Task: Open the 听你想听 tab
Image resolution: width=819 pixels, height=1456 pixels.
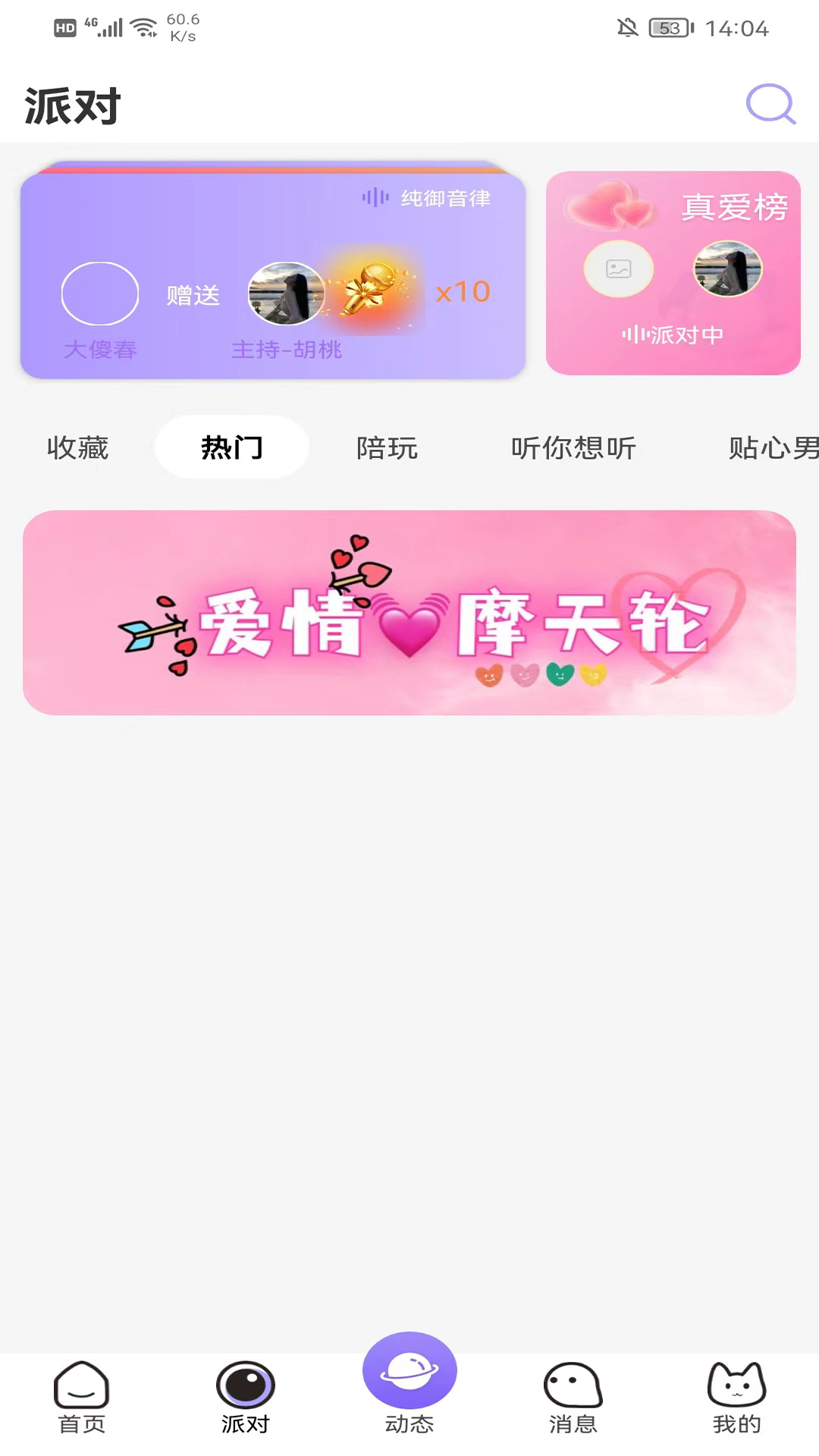Action: point(574,448)
